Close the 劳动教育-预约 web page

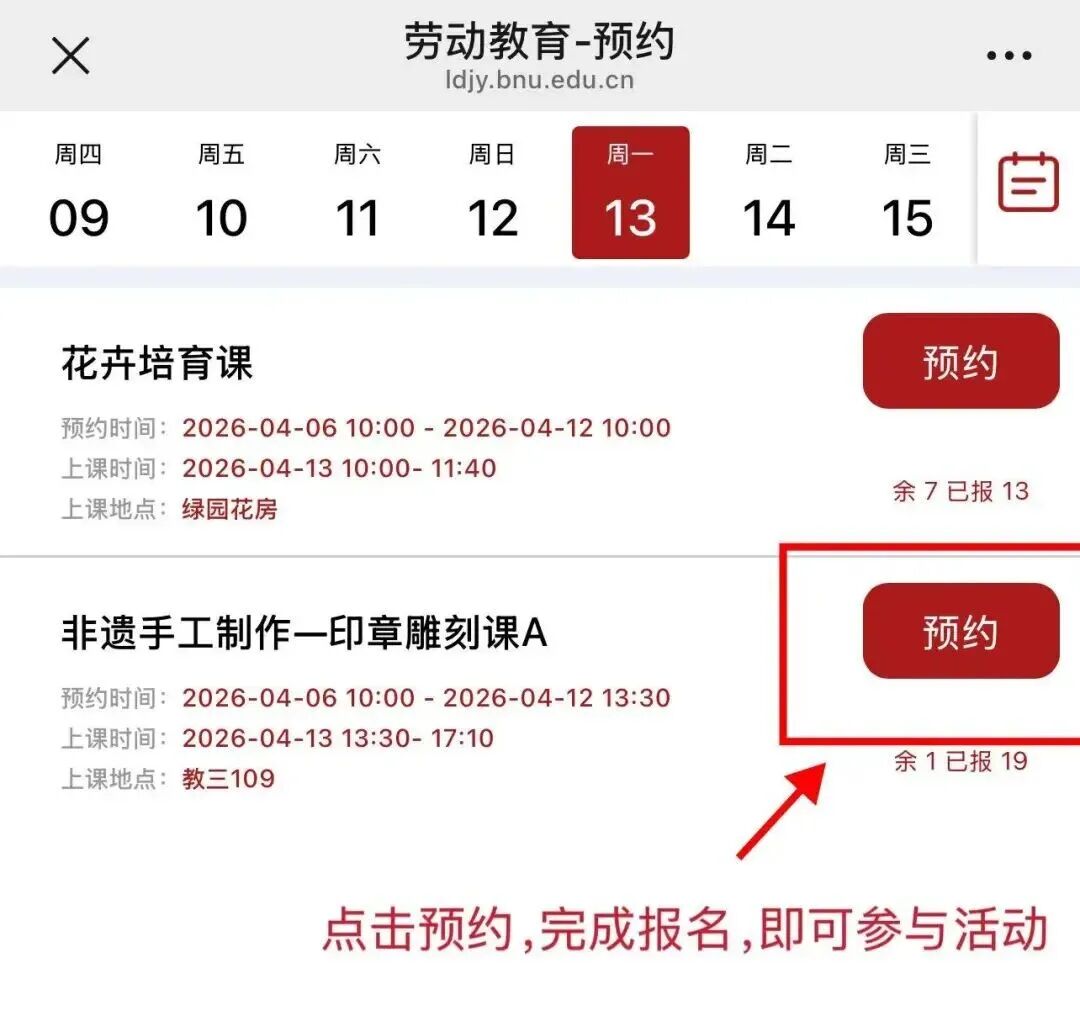point(71,55)
